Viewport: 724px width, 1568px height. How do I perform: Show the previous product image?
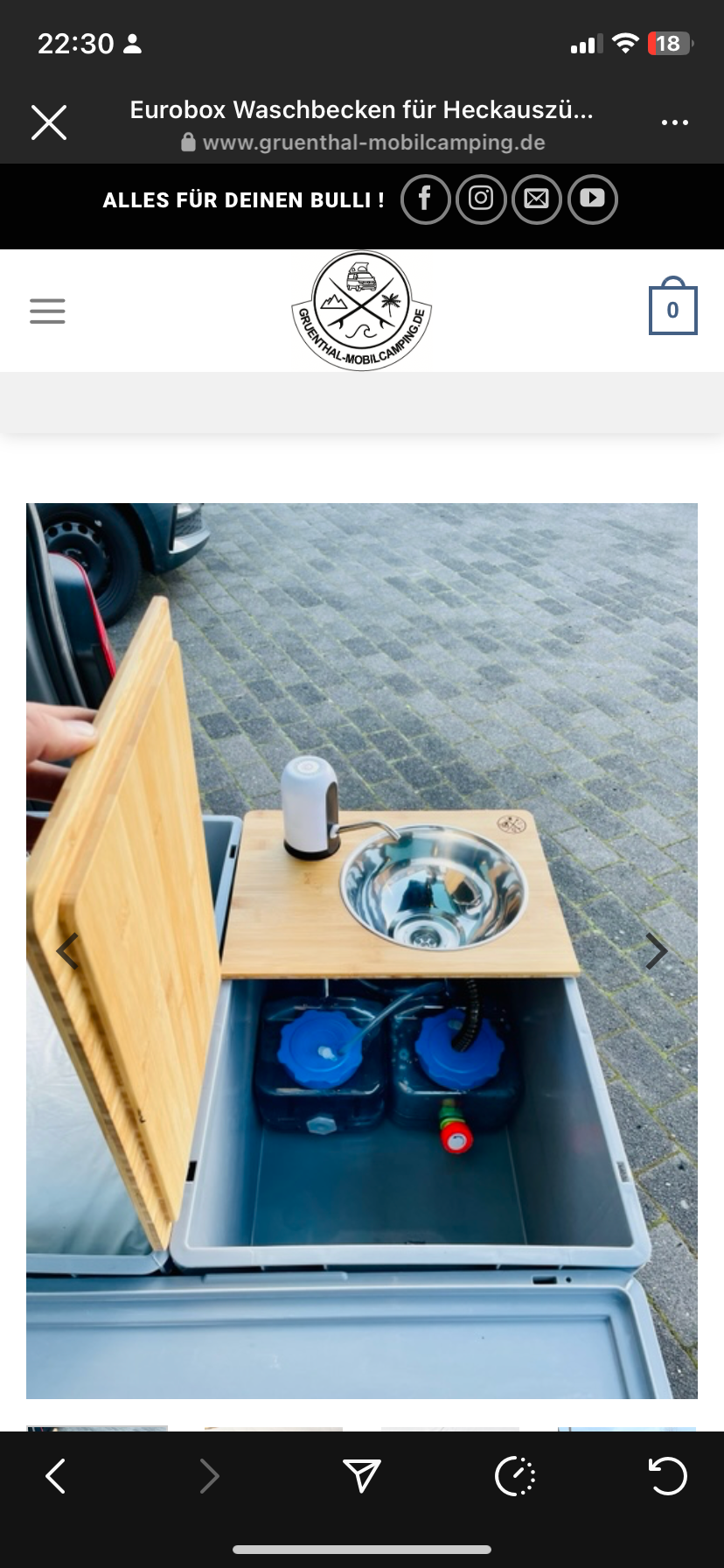point(67,950)
